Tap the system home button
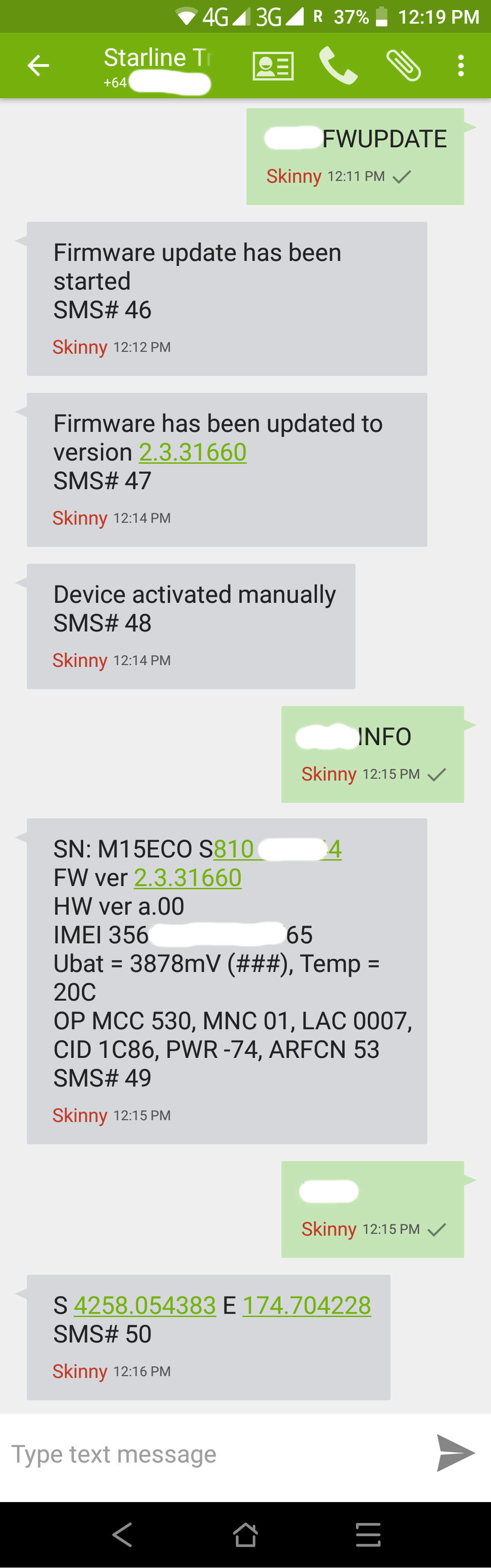This screenshot has width=491, height=1568. 245,1534
